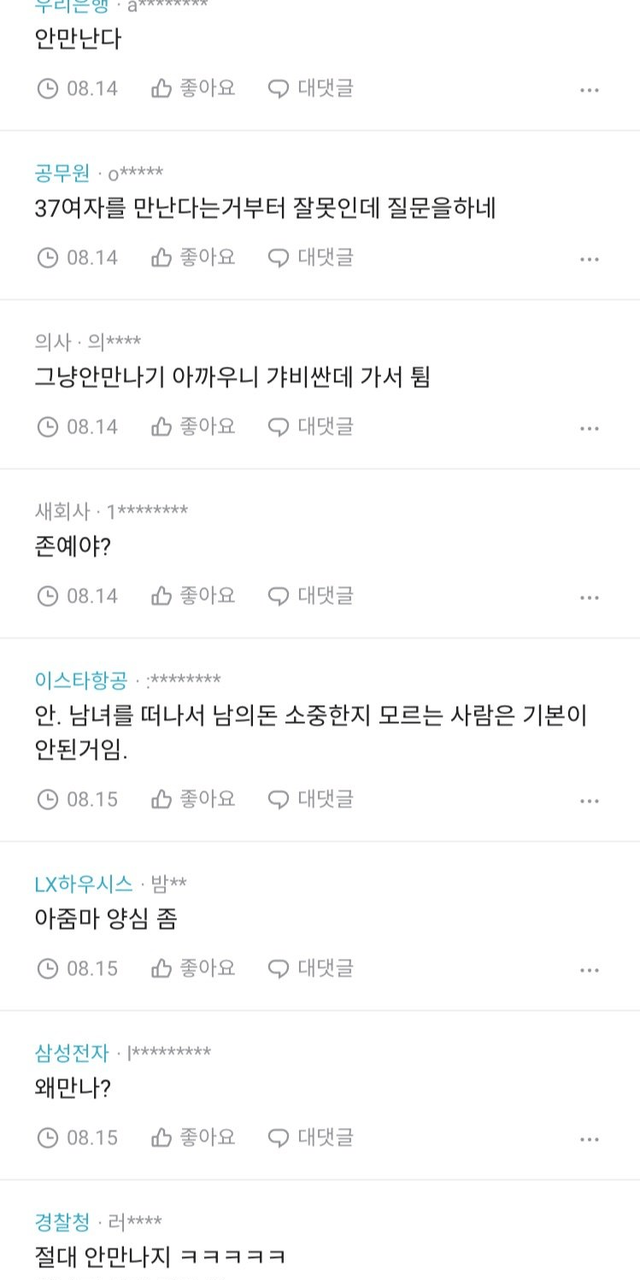
Task: Open more options on the 이스타항공 comment
Action: coord(589,801)
